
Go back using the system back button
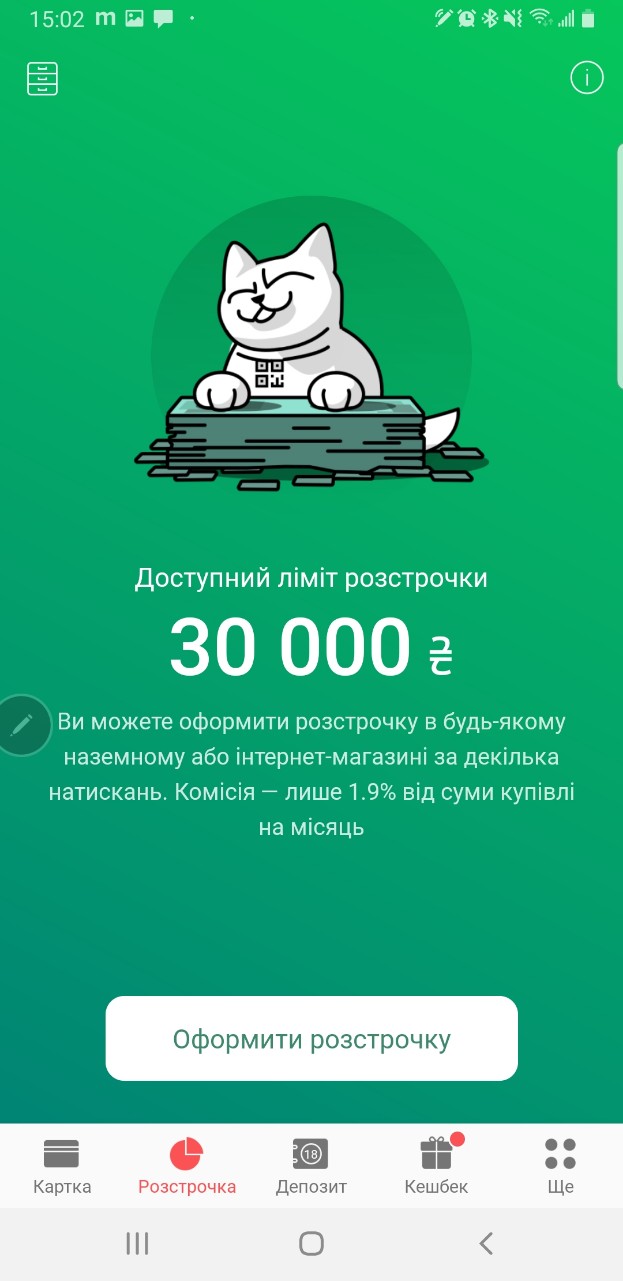pyautogui.click(x=486, y=1243)
